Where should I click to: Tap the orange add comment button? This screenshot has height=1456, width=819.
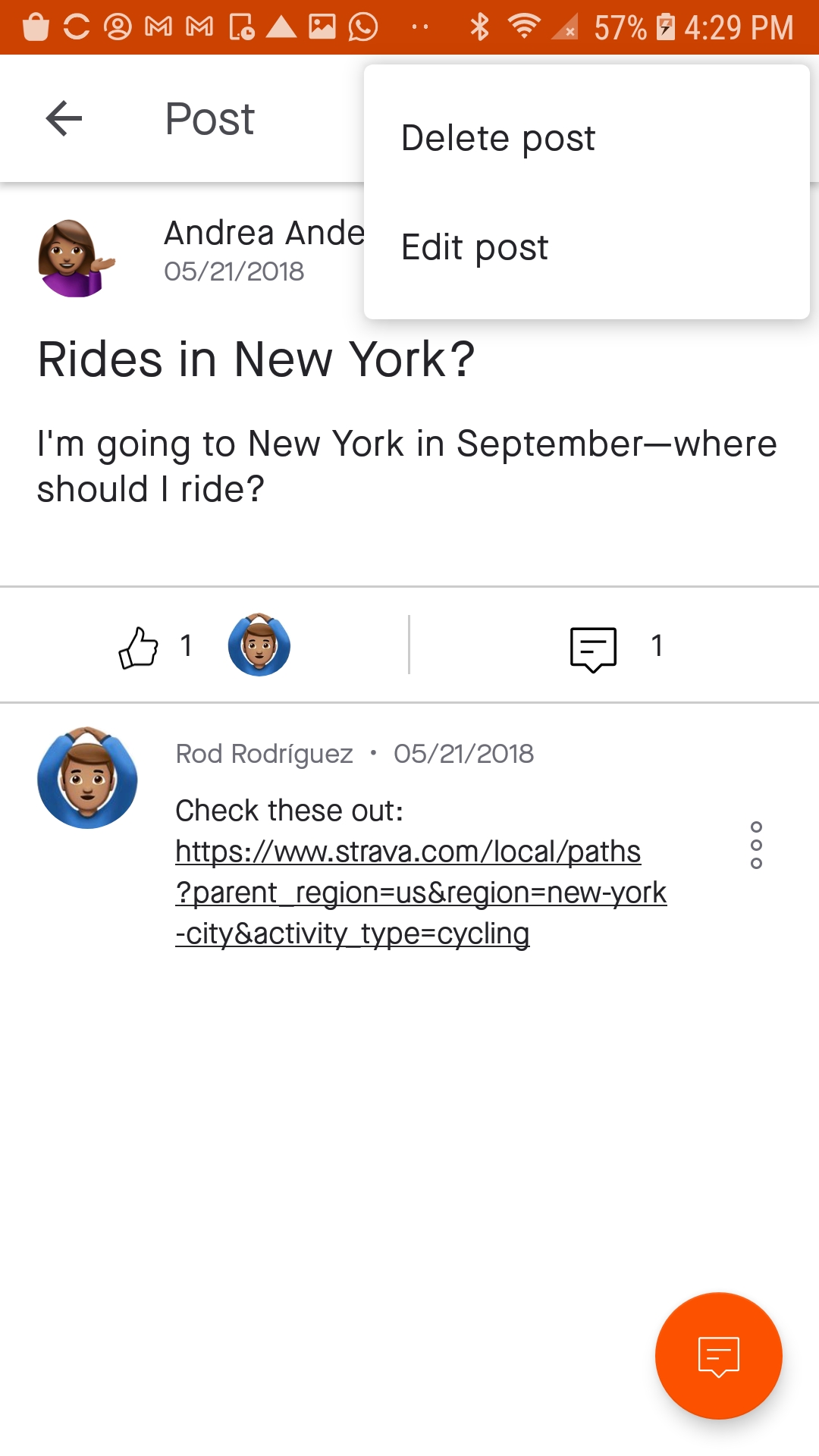(x=718, y=1356)
